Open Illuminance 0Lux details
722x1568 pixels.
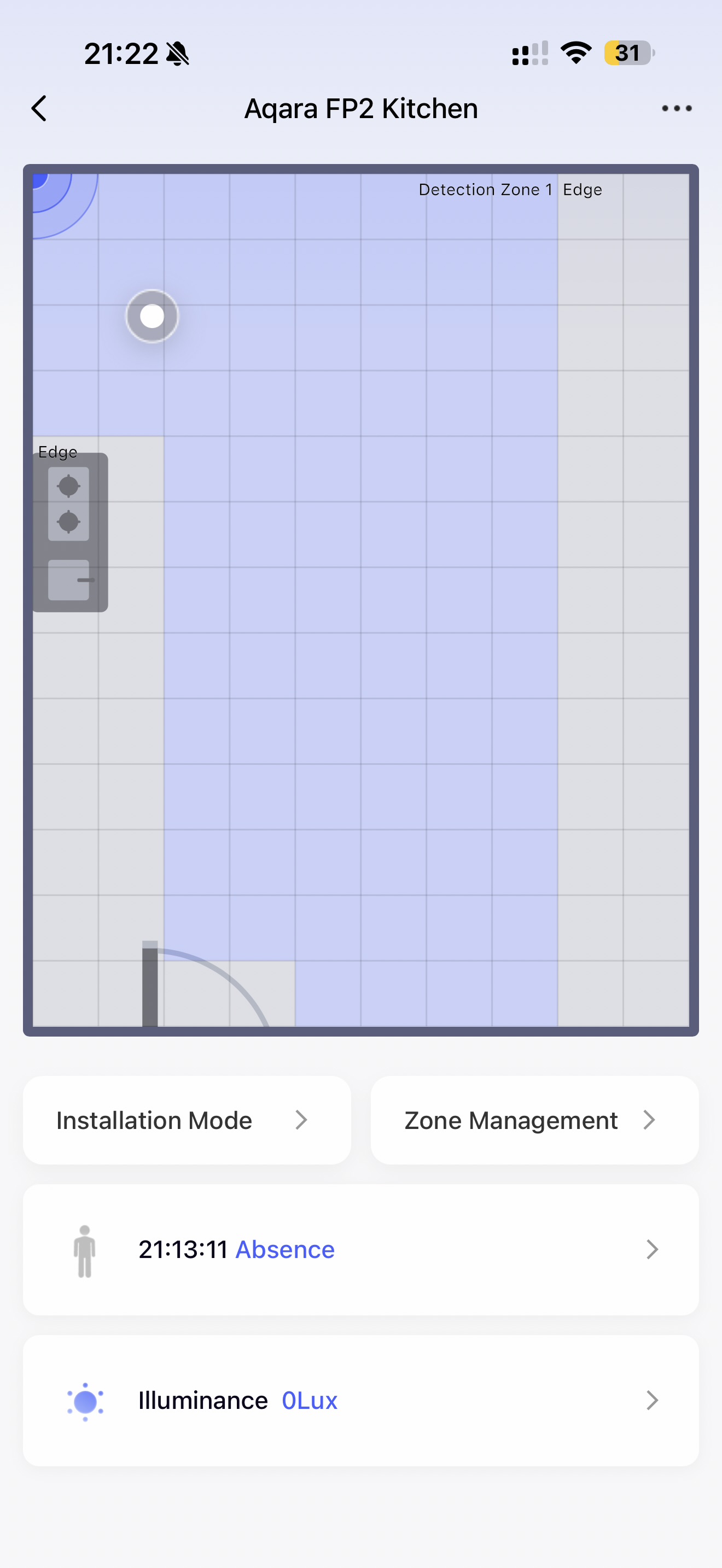coord(360,1401)
